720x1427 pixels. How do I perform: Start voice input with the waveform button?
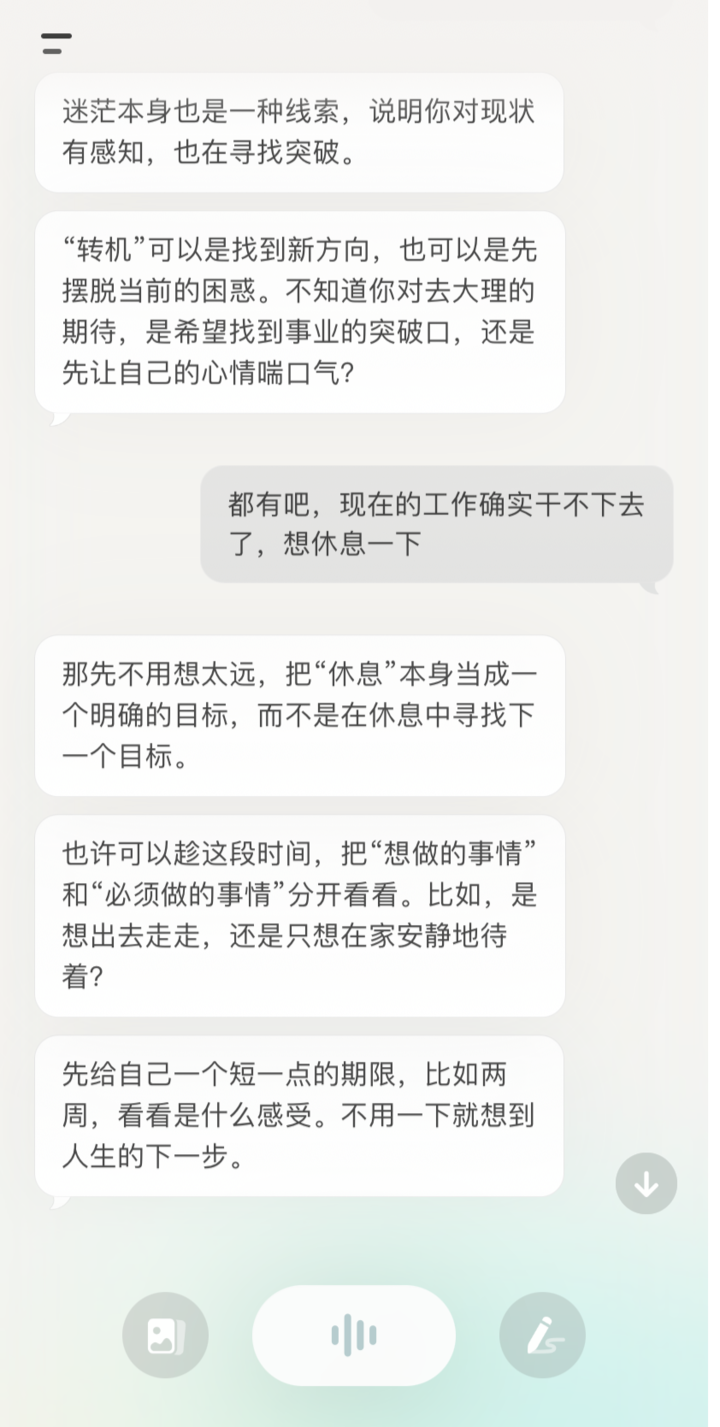(354, 1335)
